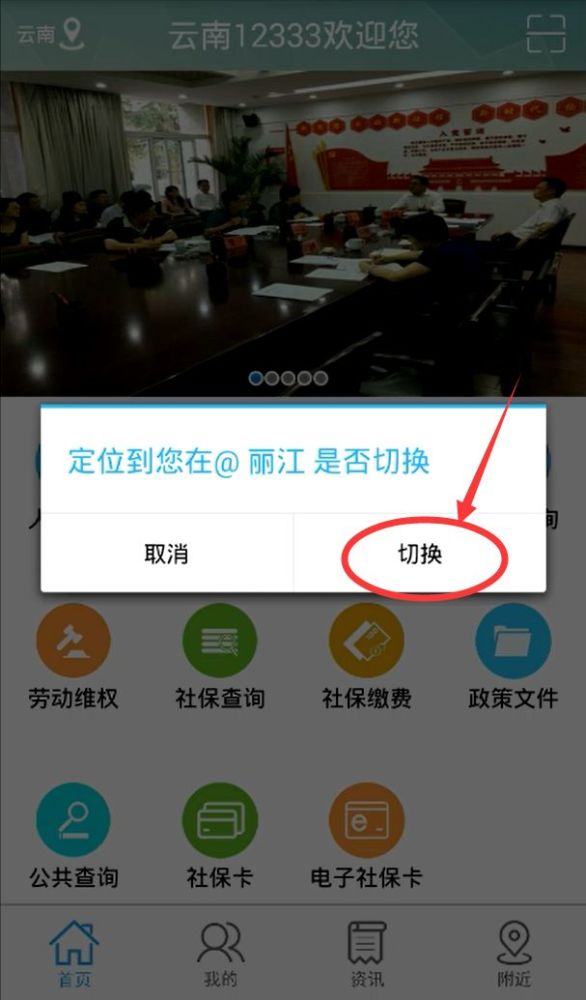Screen dimensions: 586x1000
Task: Open 社保卡
Action: [220, 836]
